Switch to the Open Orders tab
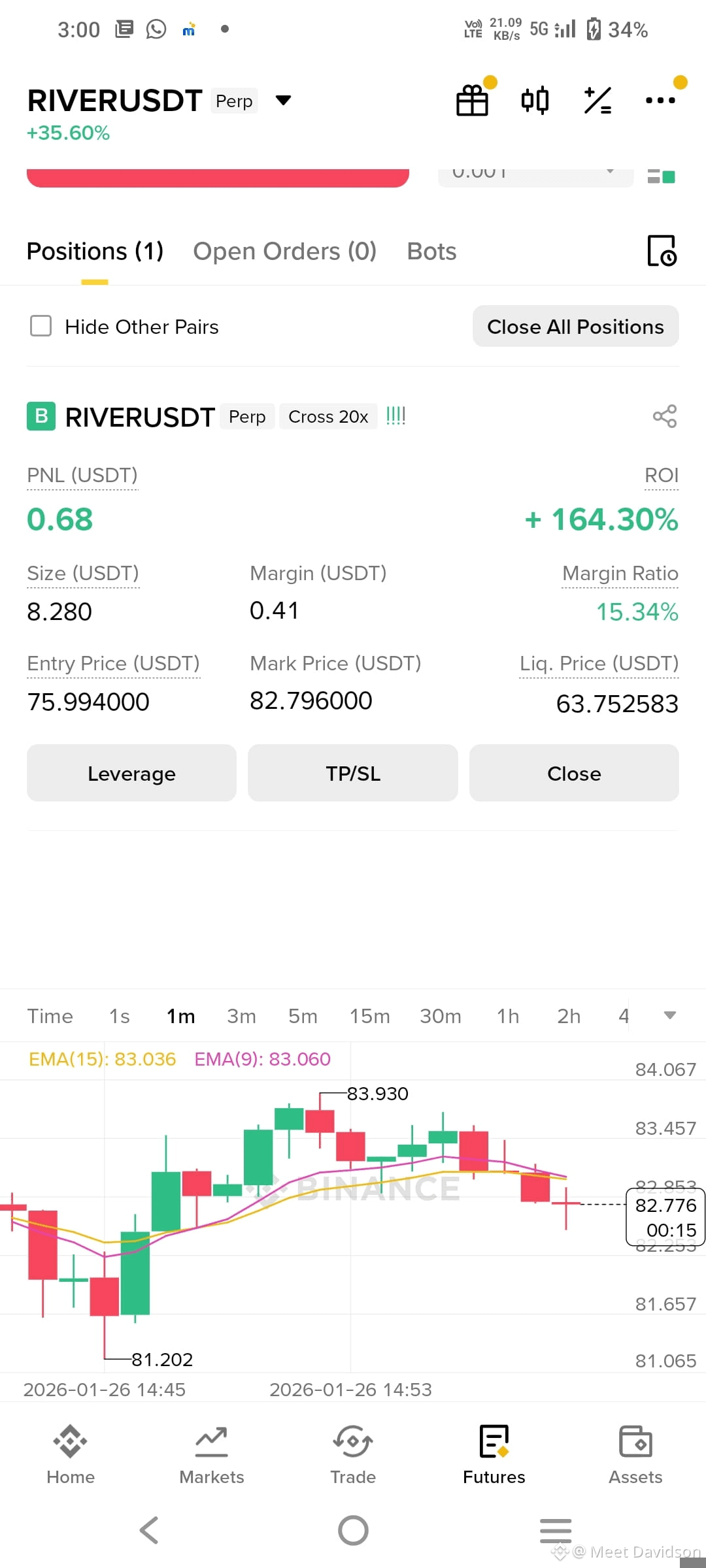The width and height of the screenshot is (706, 1568). [285, 252]
